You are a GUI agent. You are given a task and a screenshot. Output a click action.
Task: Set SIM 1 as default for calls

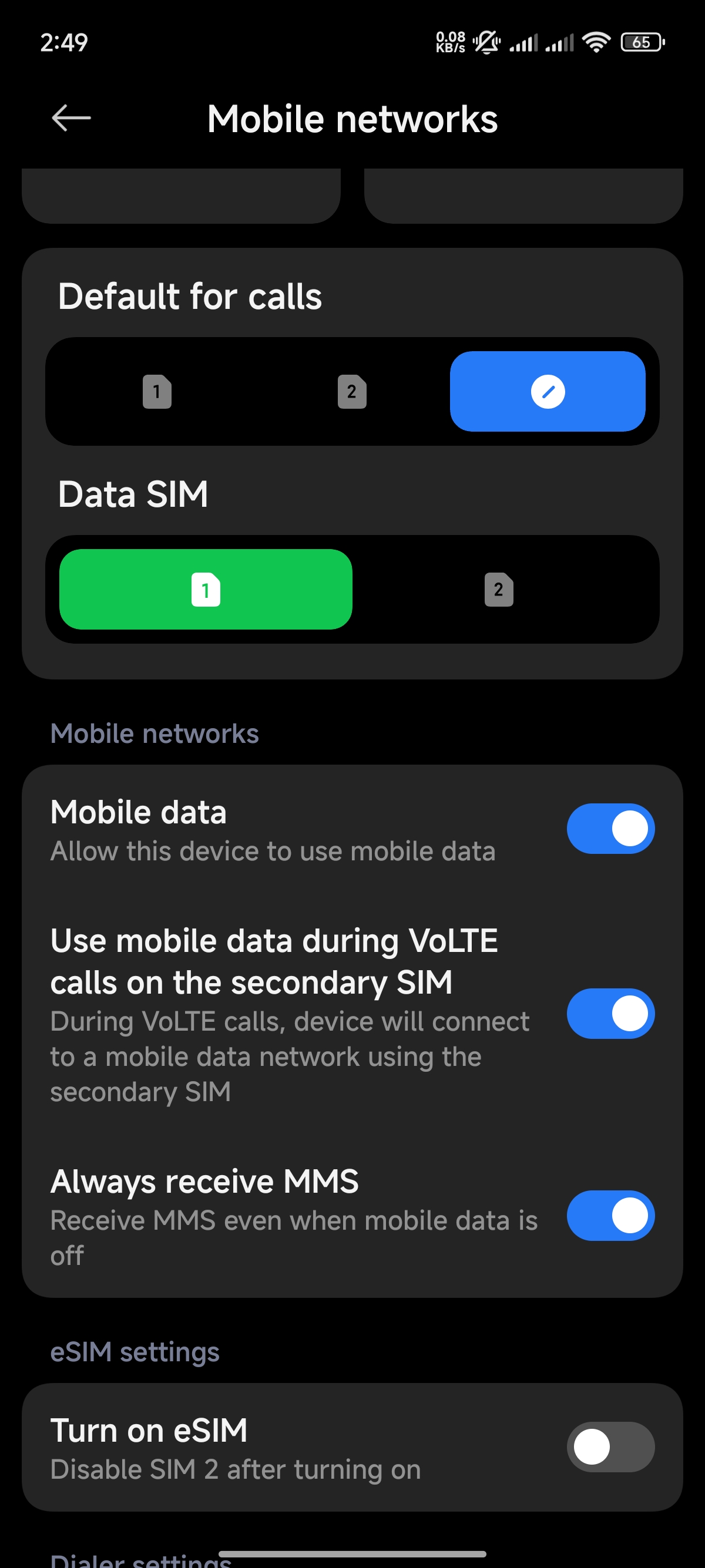[157, 391]
